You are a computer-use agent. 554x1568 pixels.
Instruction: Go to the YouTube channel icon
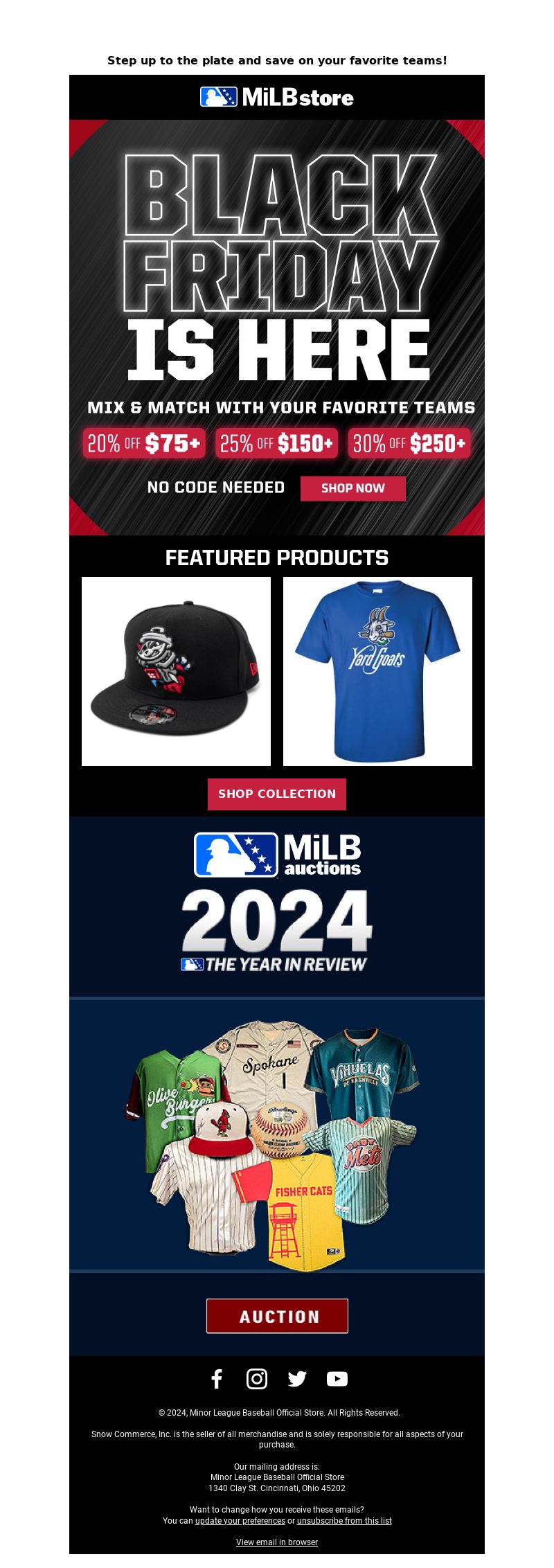coord(337,1379)
